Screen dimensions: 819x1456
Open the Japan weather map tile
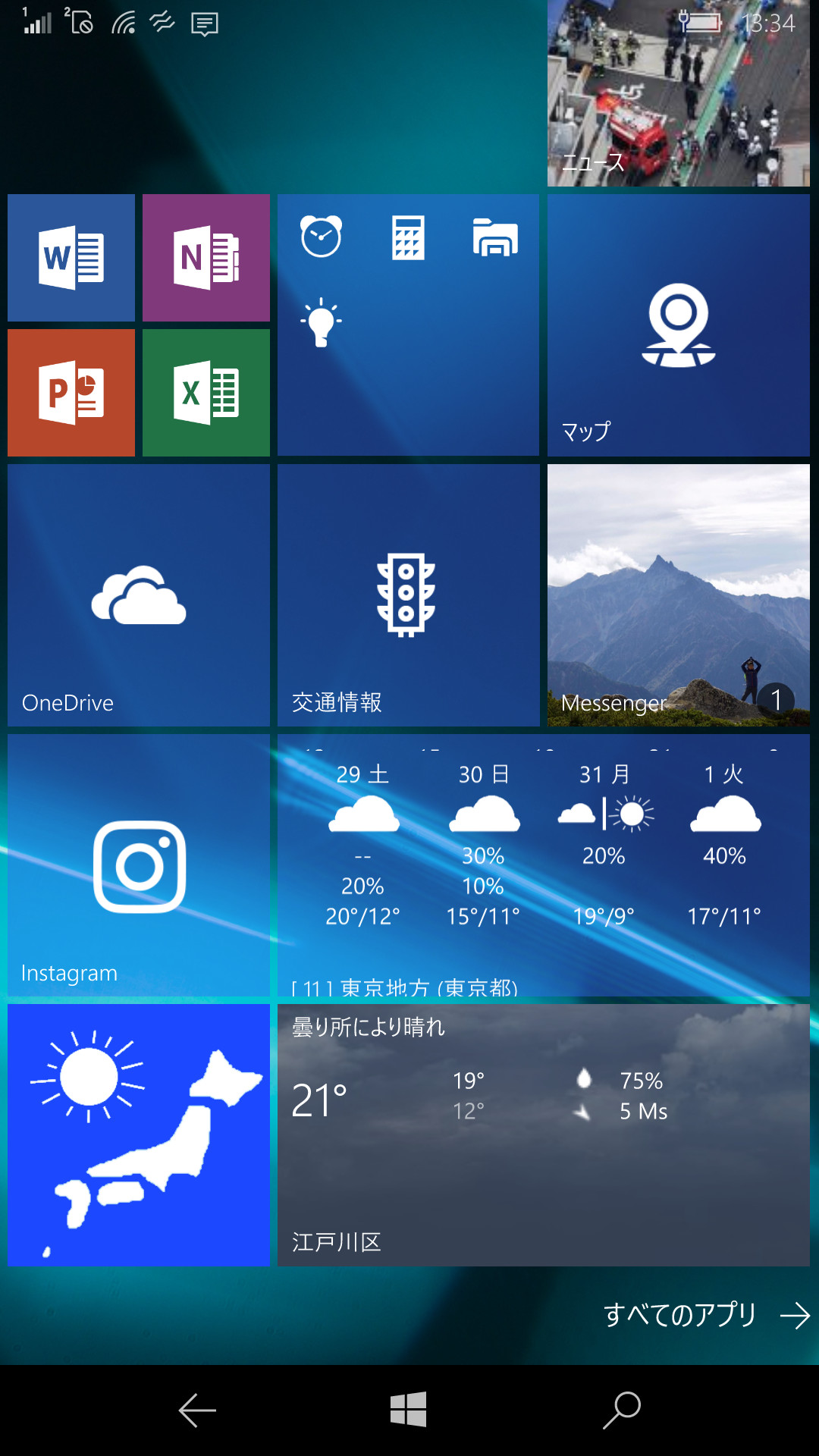click(x=139, y=1134)
